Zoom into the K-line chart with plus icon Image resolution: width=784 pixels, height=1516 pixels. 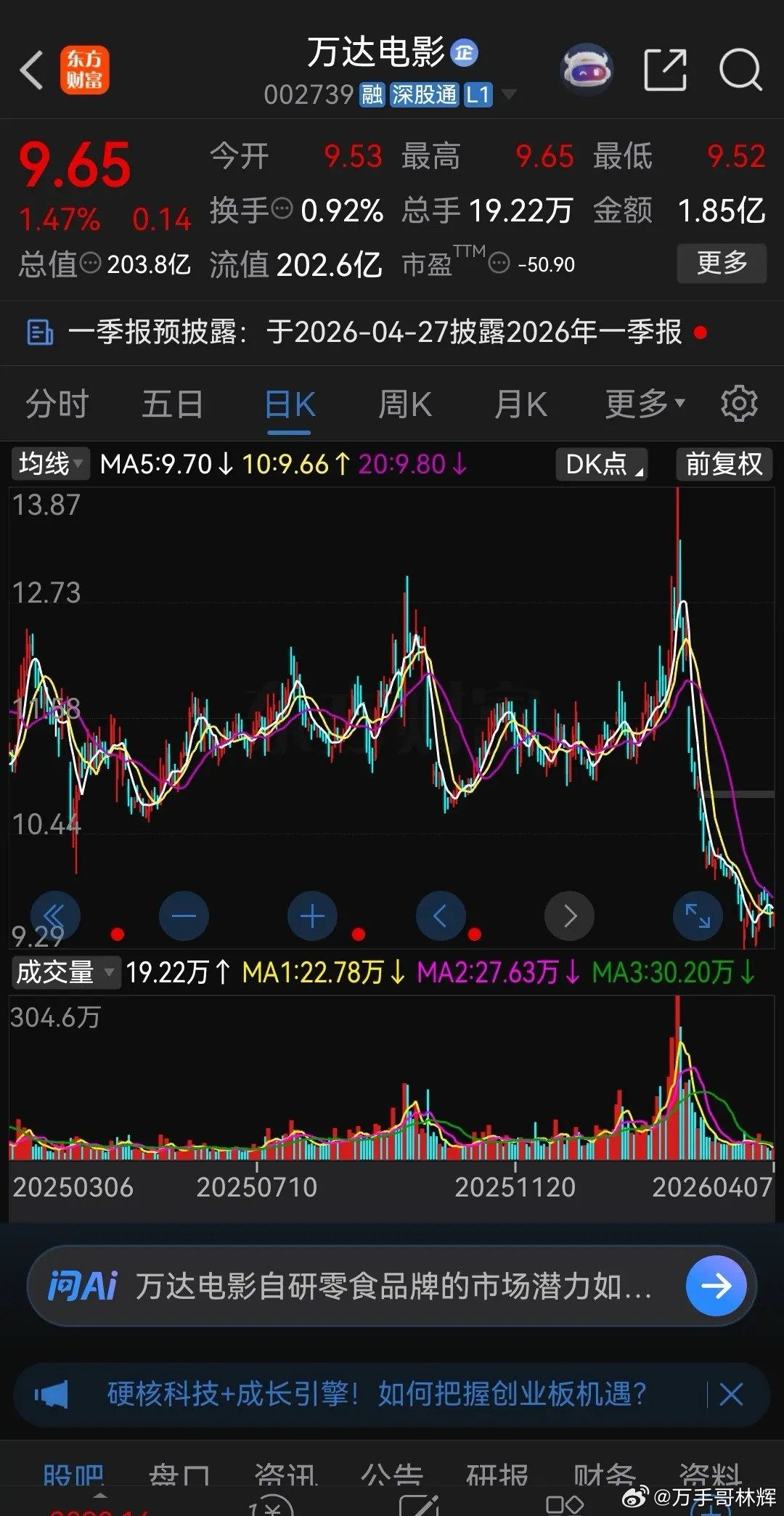coord(312,916)
